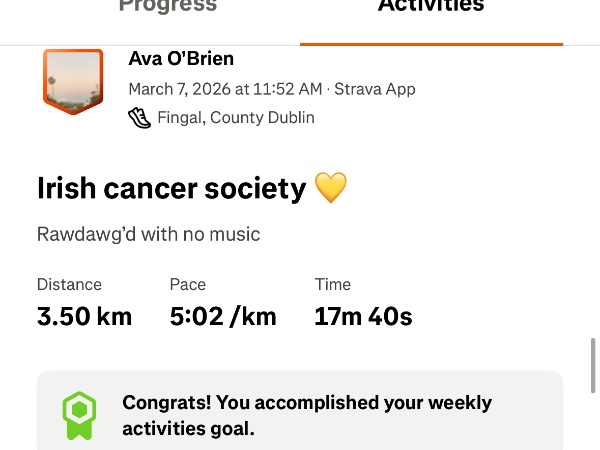Switch to the Progress tab

pyautogui.click(x=167, y=8)
